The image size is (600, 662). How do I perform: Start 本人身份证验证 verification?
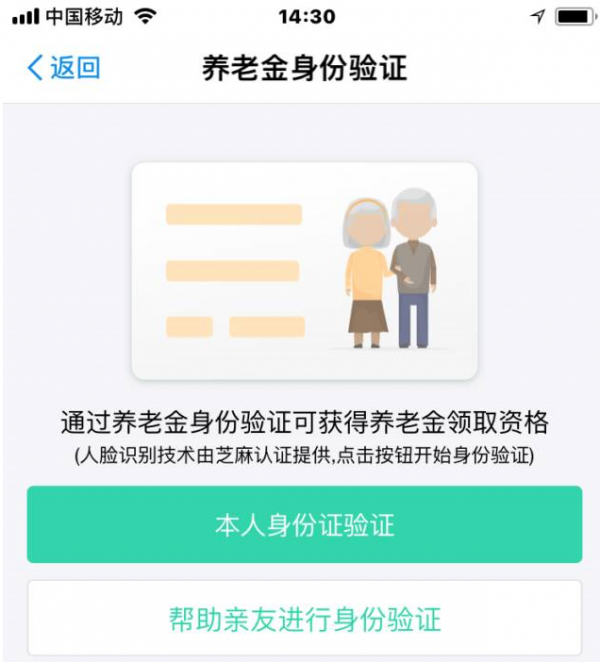(x=304, y=525)
